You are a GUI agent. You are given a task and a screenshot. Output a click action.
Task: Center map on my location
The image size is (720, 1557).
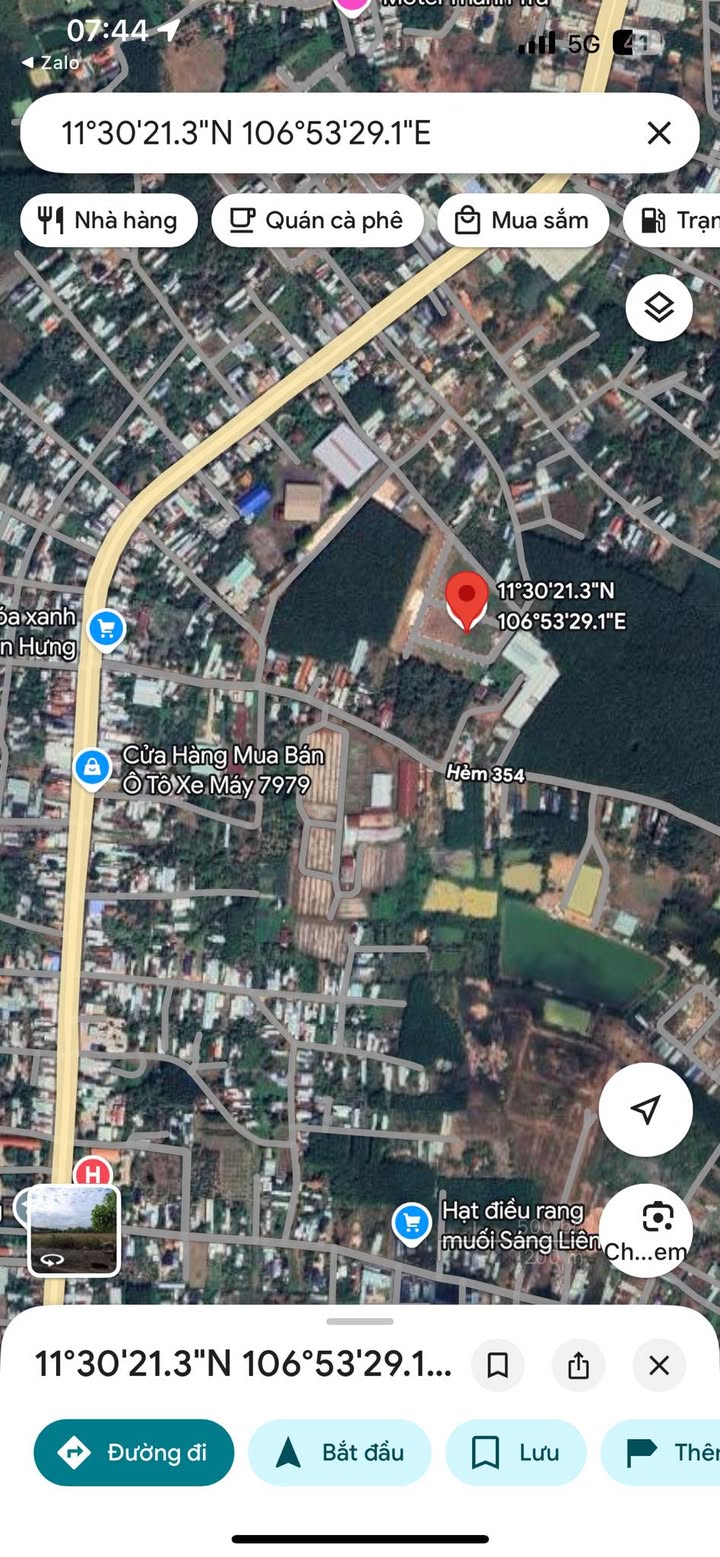click(646, 1109)
